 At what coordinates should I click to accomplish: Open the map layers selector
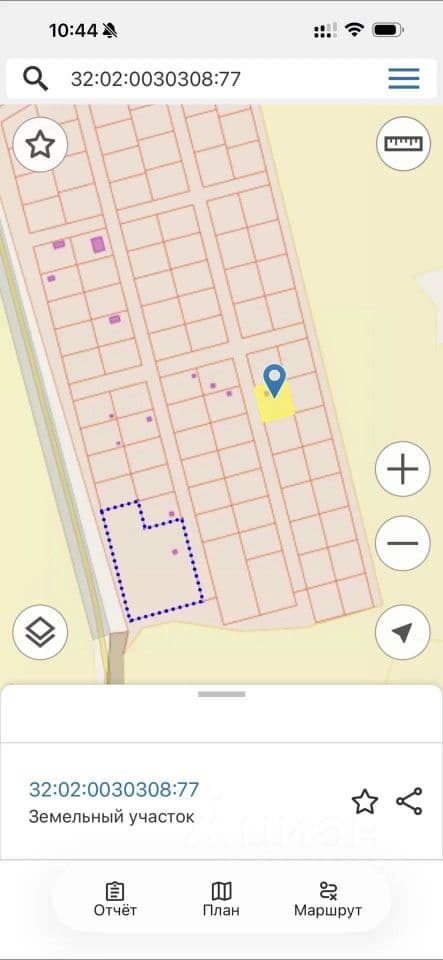click(40, 632)
